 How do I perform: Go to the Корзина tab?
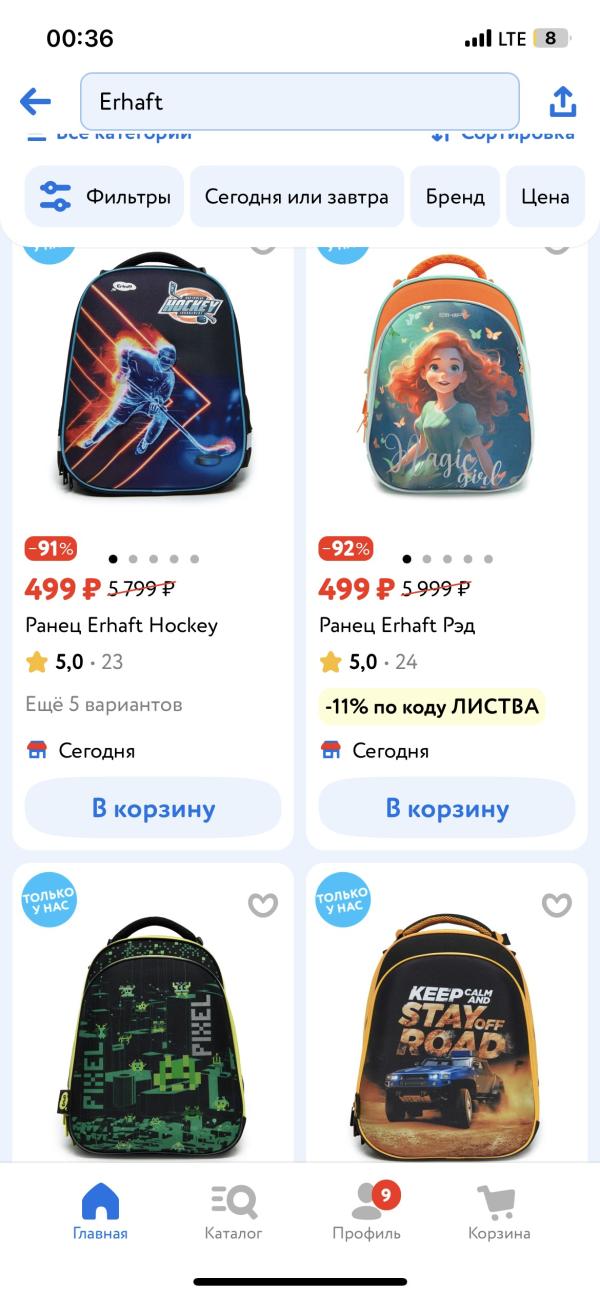499,1212
